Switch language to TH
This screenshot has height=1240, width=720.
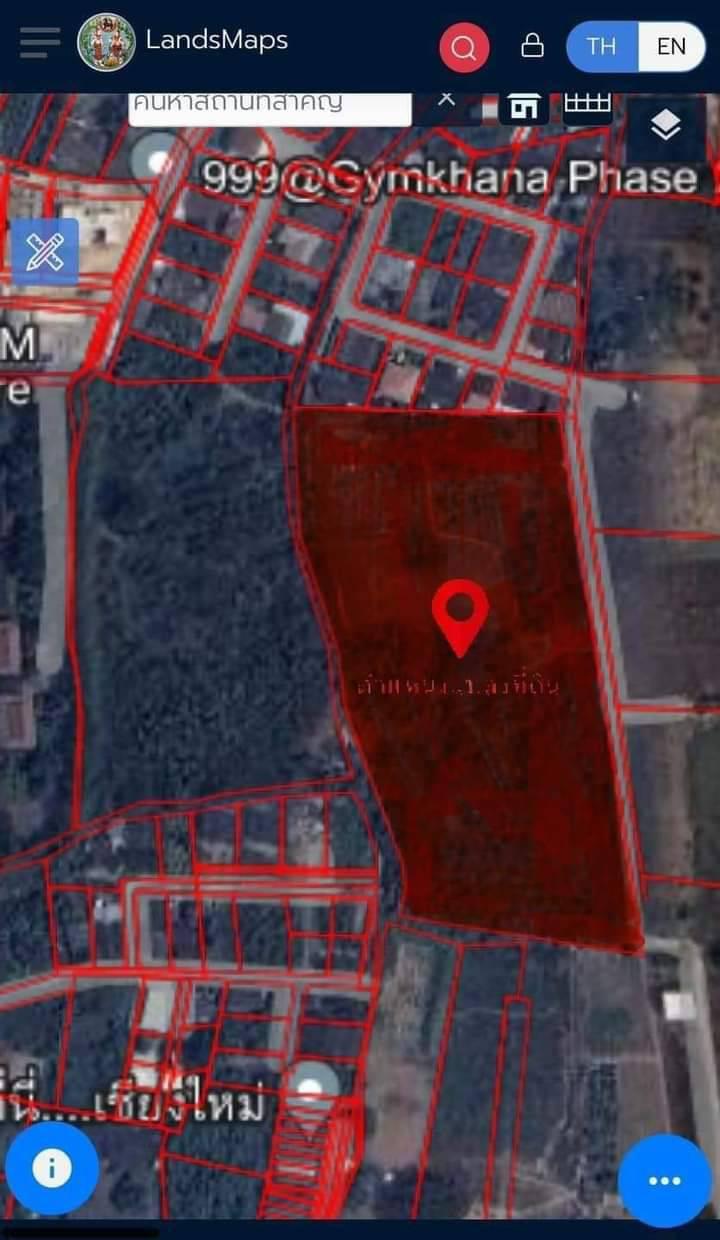[602, 46]
